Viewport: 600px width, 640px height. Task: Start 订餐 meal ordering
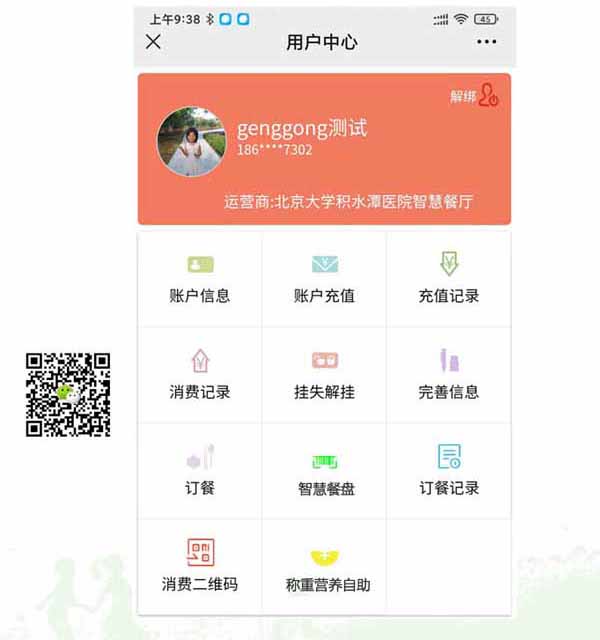click(200, 470)
